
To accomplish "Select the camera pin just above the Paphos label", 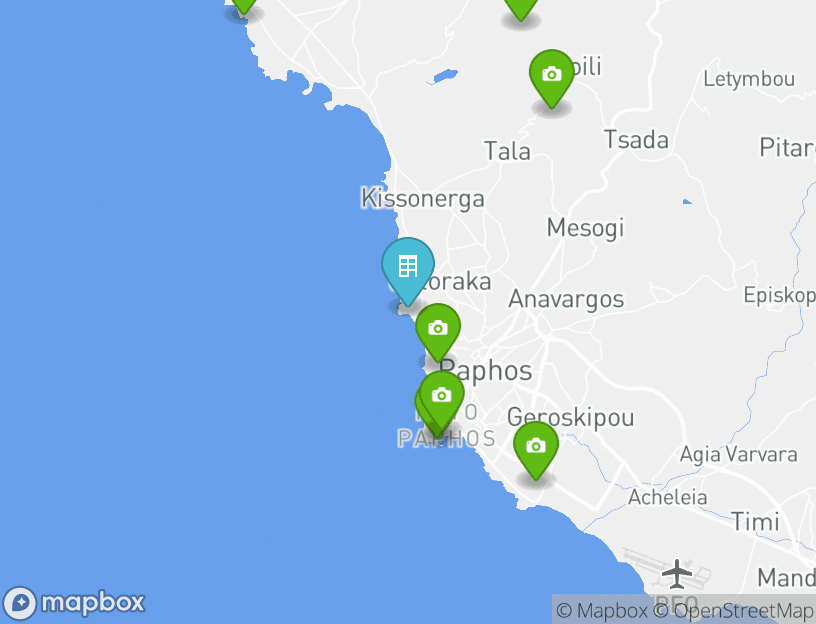I will point(437,329).
